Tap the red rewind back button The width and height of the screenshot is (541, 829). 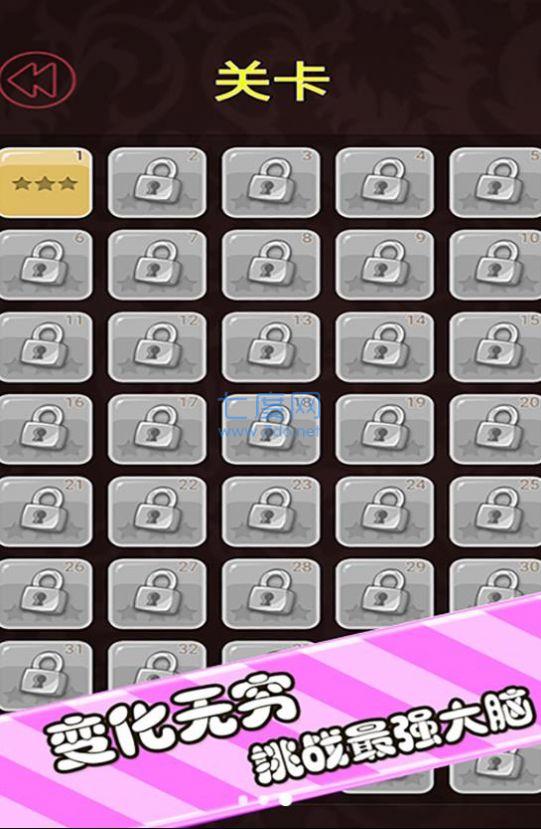click(x=38, y=81)
